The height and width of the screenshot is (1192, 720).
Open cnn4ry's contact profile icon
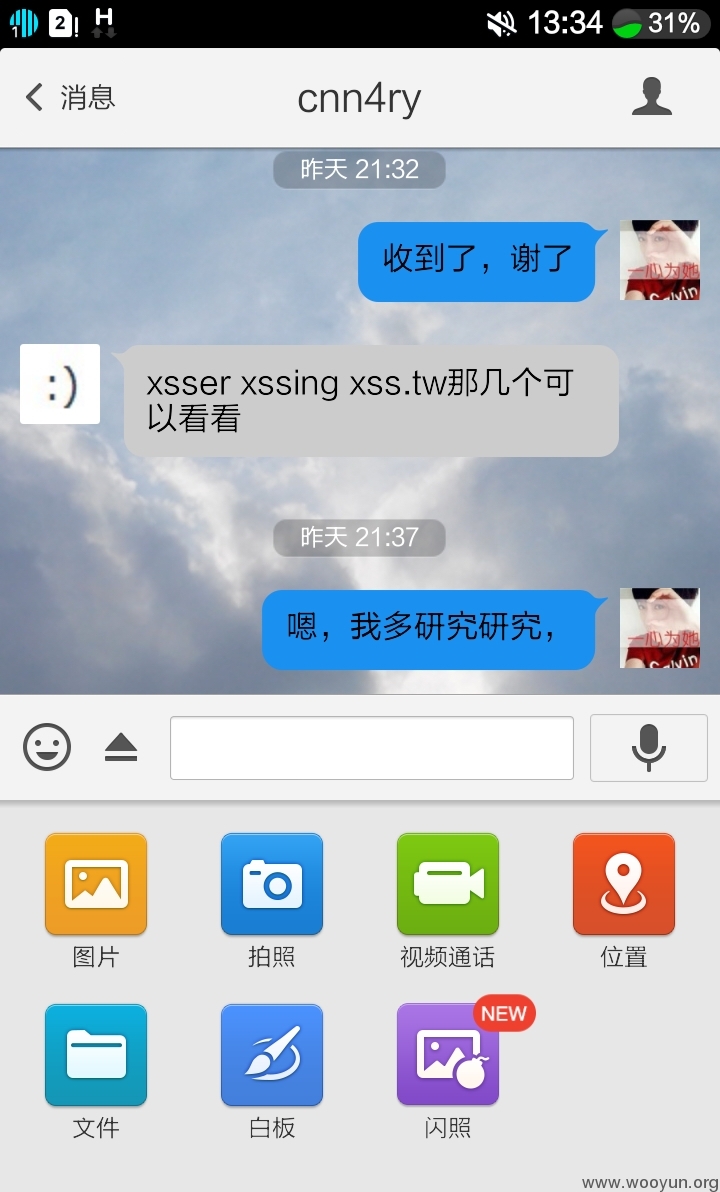pos(652,97)
